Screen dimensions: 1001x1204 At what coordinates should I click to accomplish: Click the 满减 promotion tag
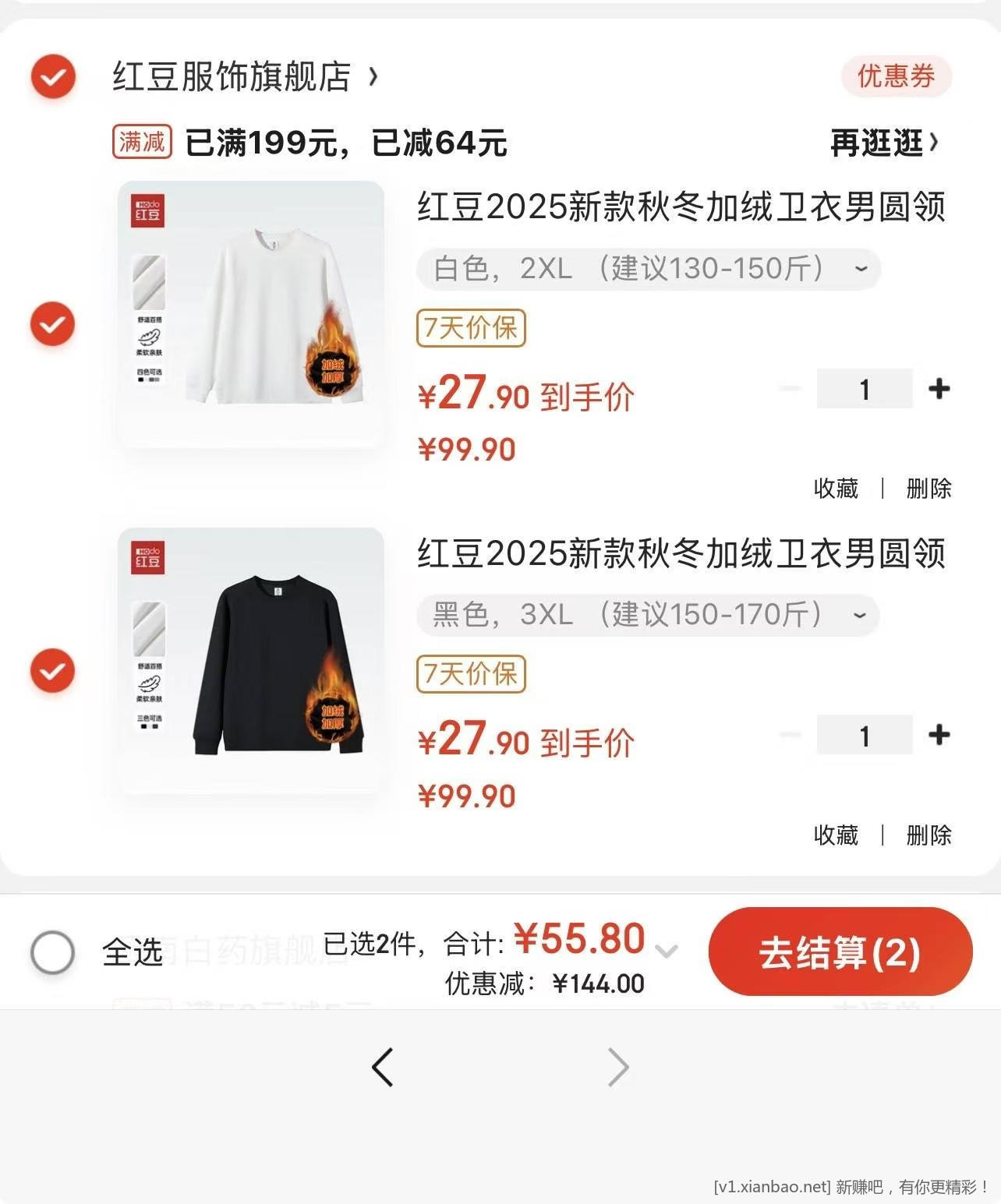pos(143,142)
